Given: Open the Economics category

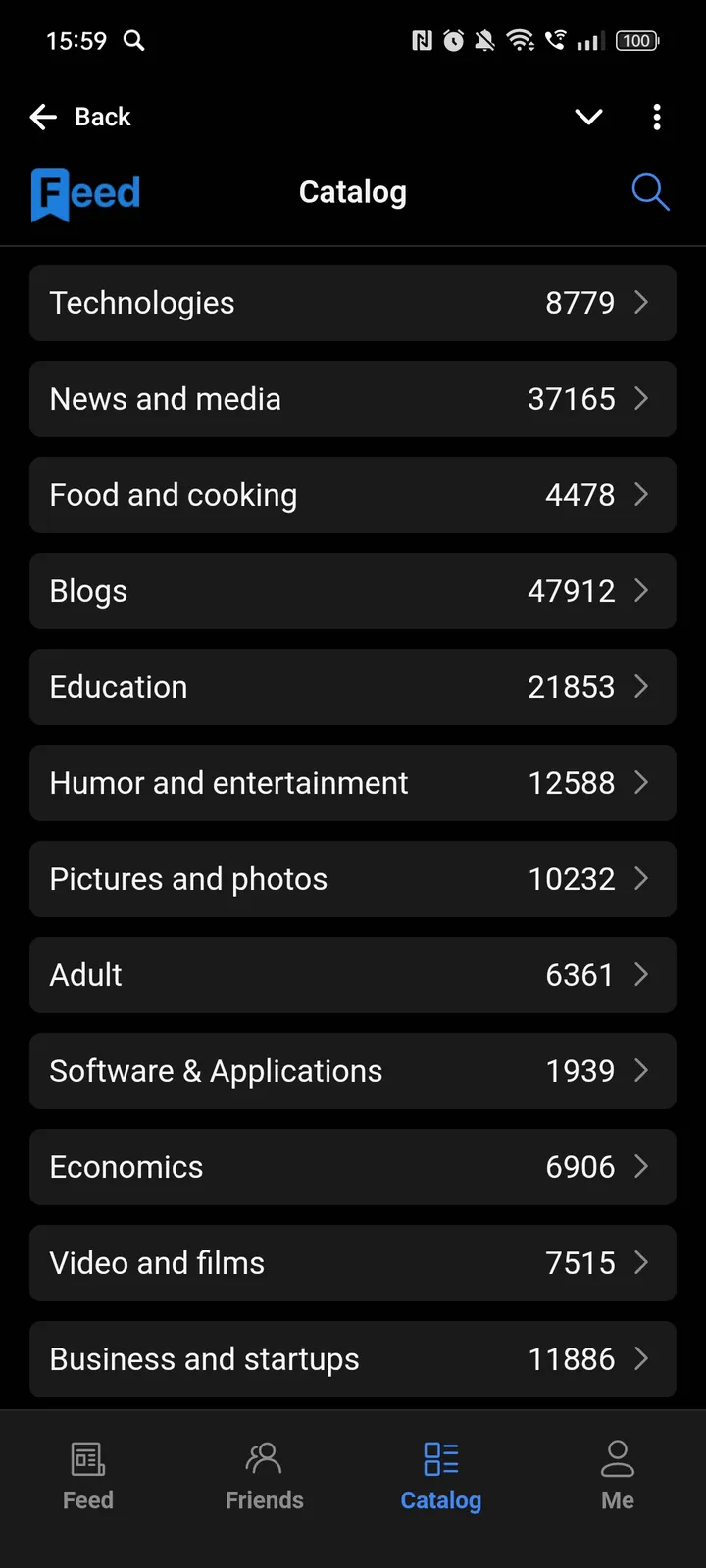Looking at the screenshot, I should 353,1167.
